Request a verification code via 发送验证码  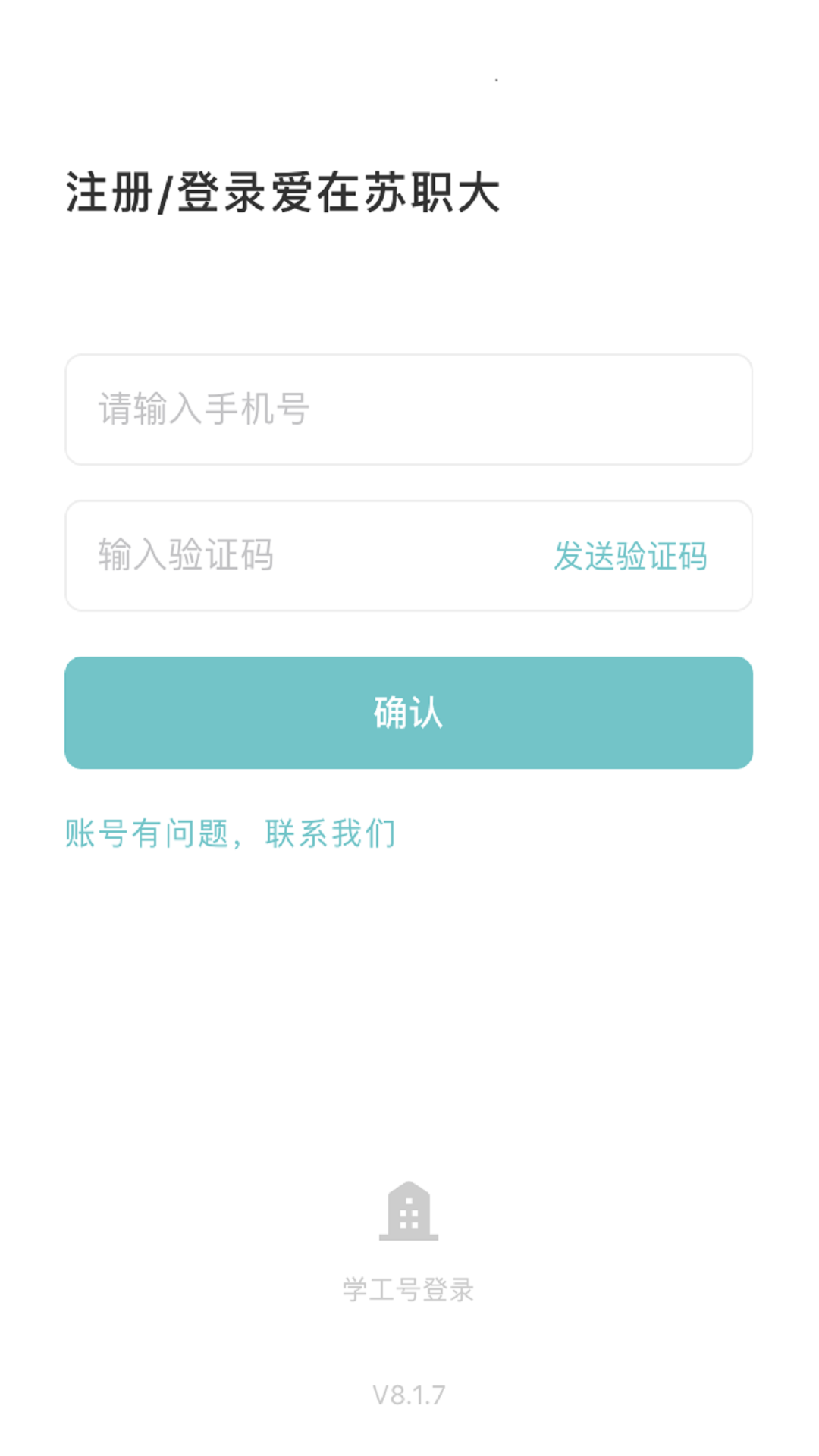click(632, 557)
